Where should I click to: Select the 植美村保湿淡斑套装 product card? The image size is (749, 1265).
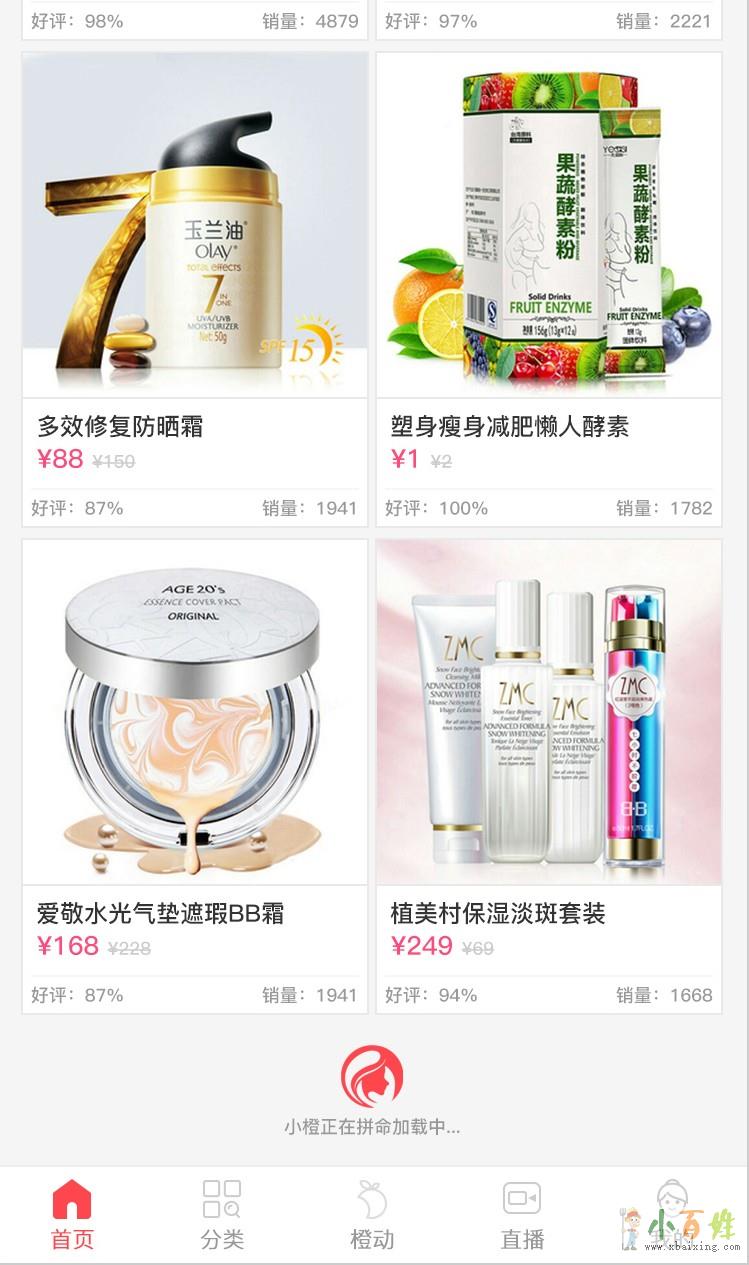click(548, 776)
